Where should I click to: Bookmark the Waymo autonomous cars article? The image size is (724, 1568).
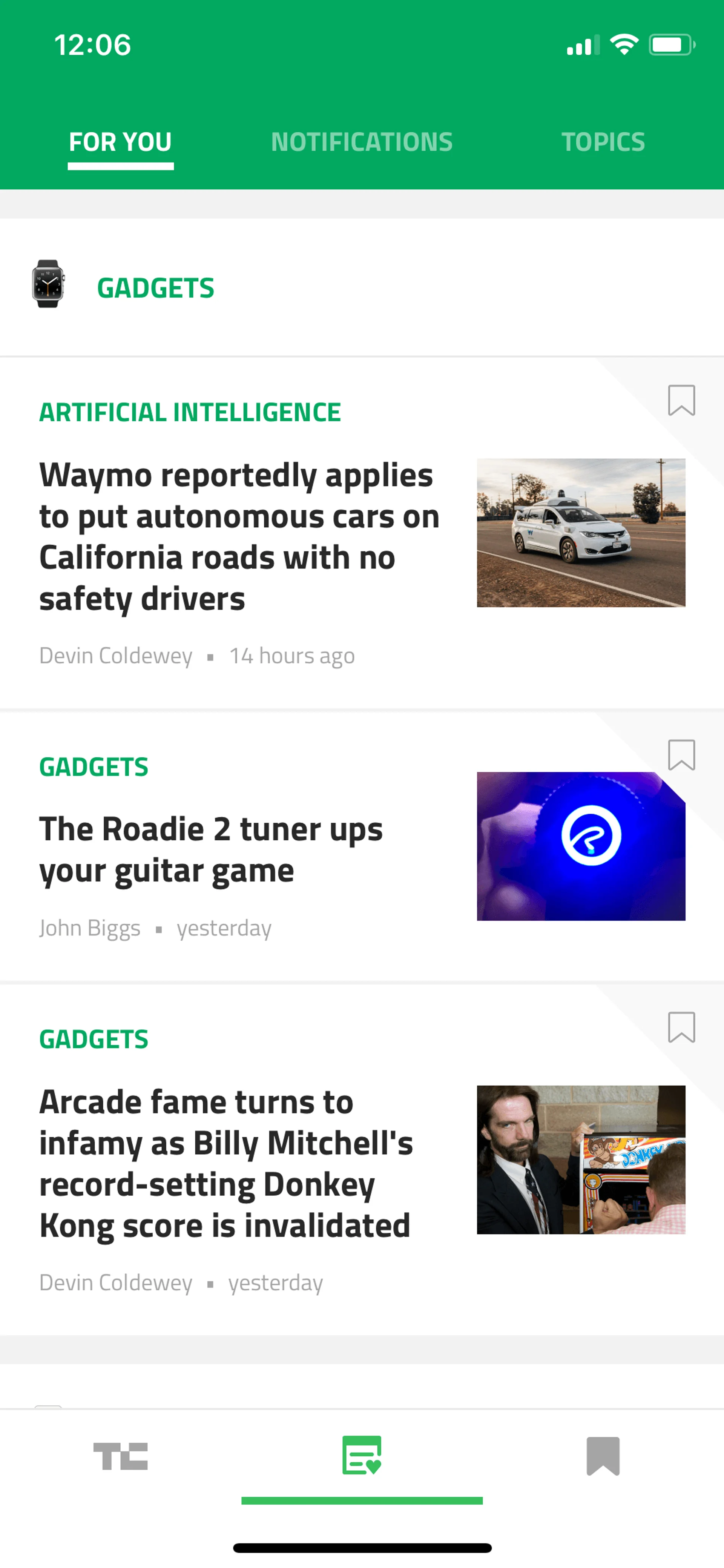click(681, 401)
